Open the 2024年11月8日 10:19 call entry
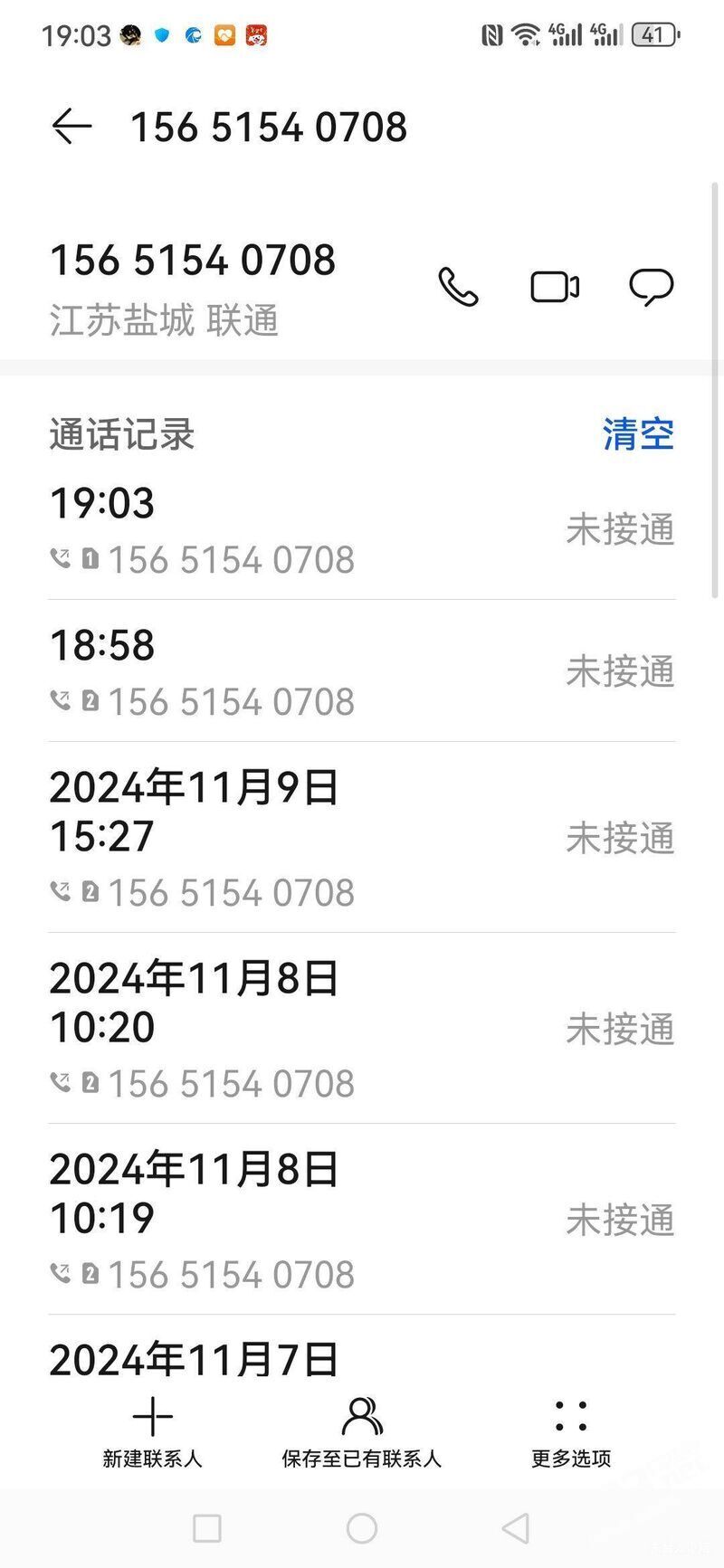The height and width of the screenshot is (1568, 724). tap(362, 1220)
